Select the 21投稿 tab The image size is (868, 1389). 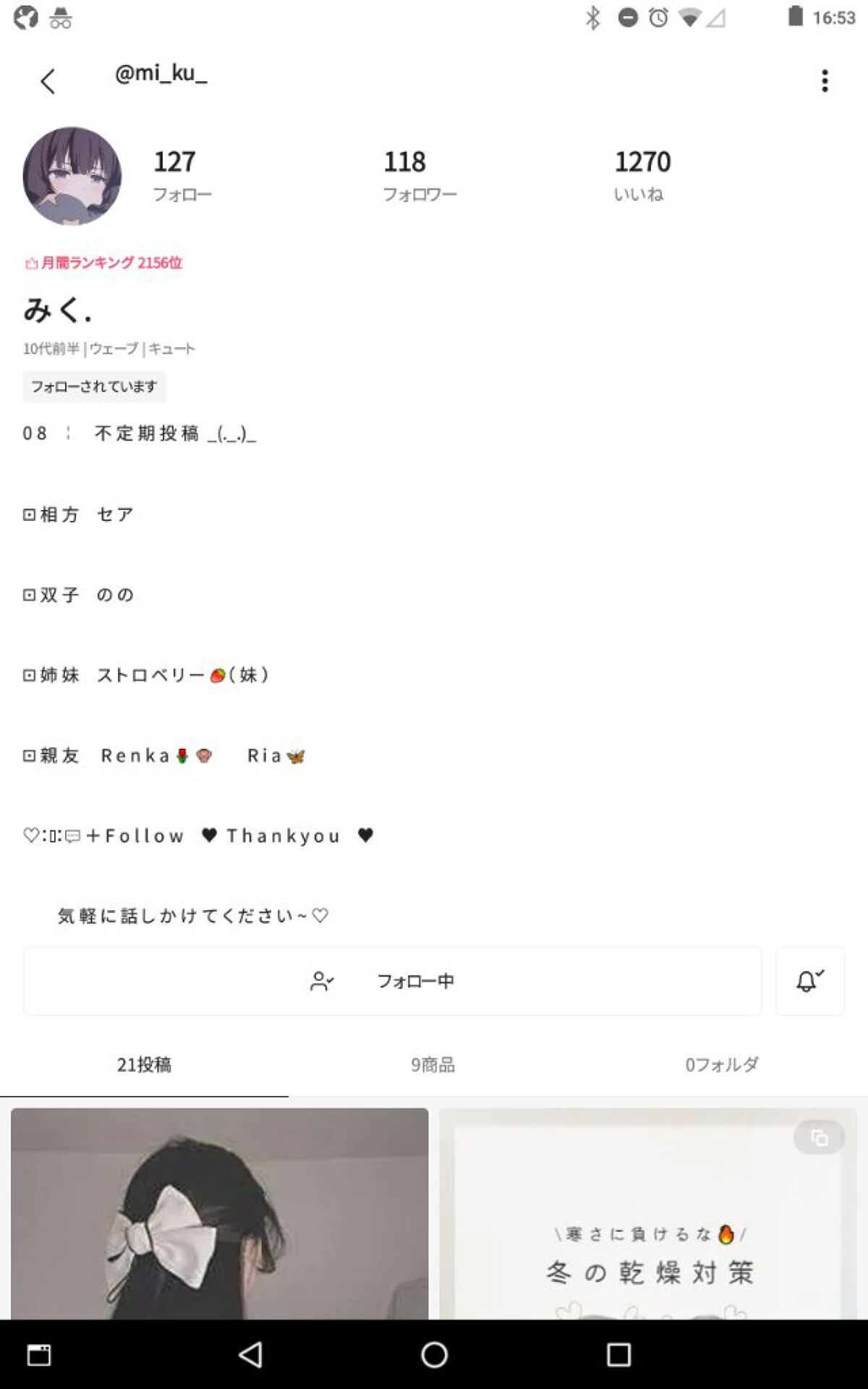(145, 1064)
